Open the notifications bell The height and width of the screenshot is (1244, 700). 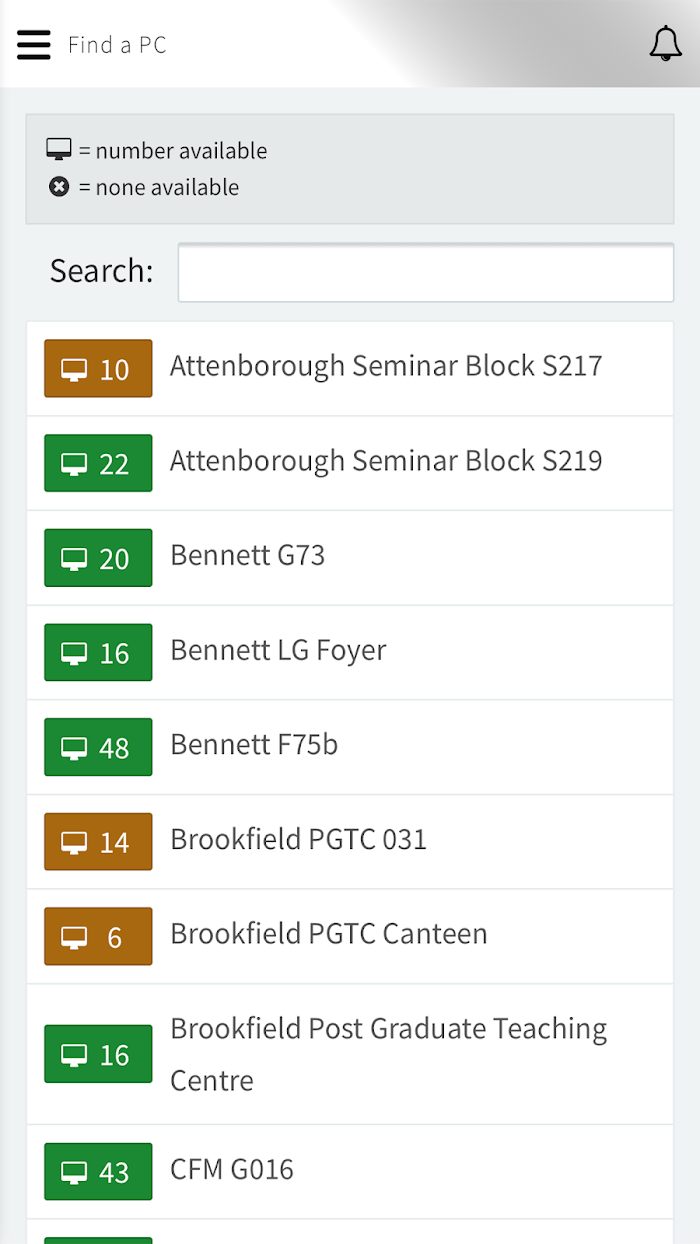665,44
